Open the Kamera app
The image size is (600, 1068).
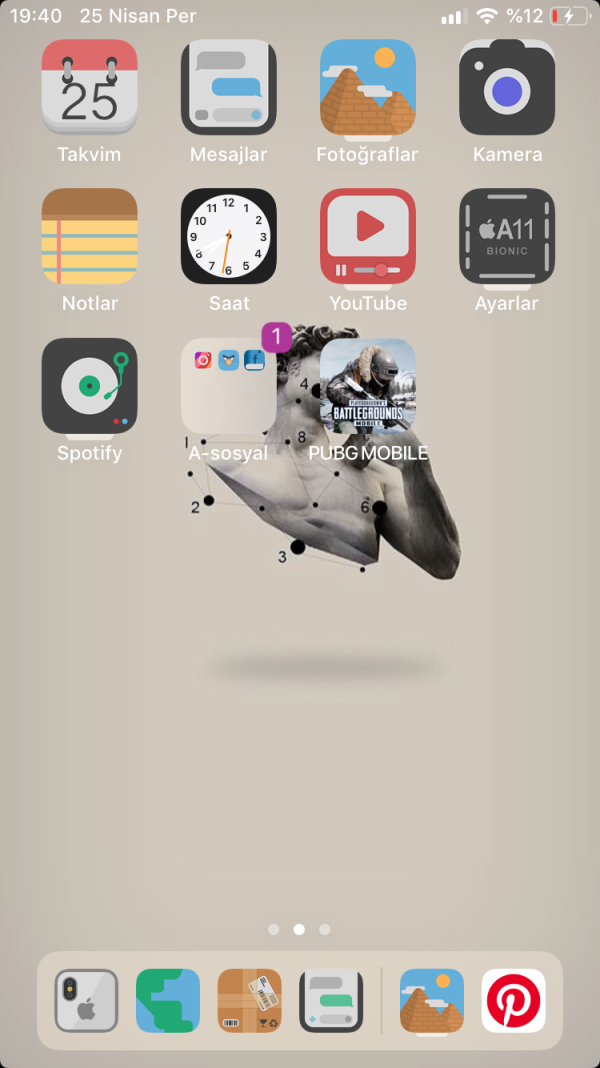pos(507,88)
